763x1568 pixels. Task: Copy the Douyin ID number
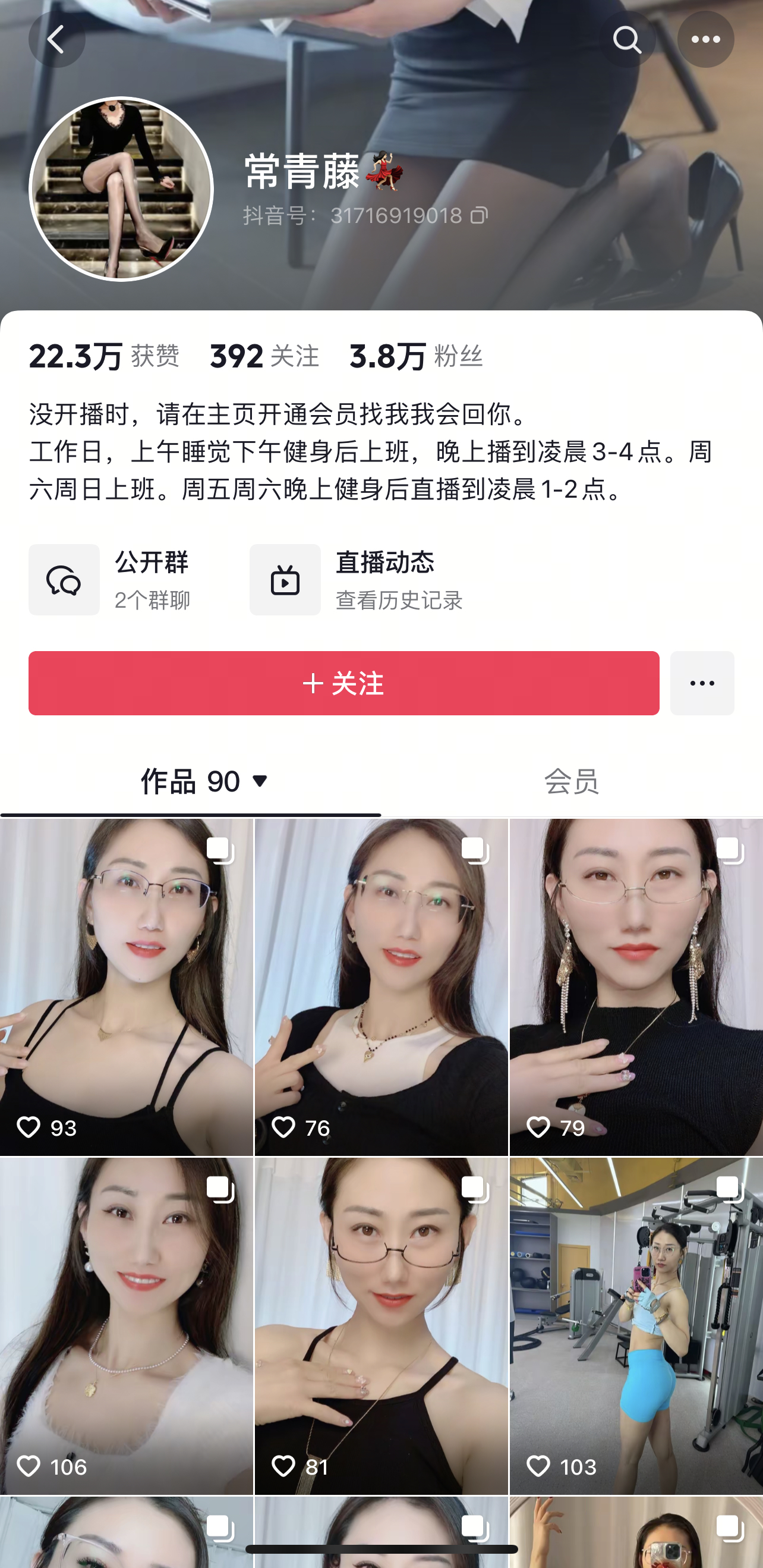point(480,215)
